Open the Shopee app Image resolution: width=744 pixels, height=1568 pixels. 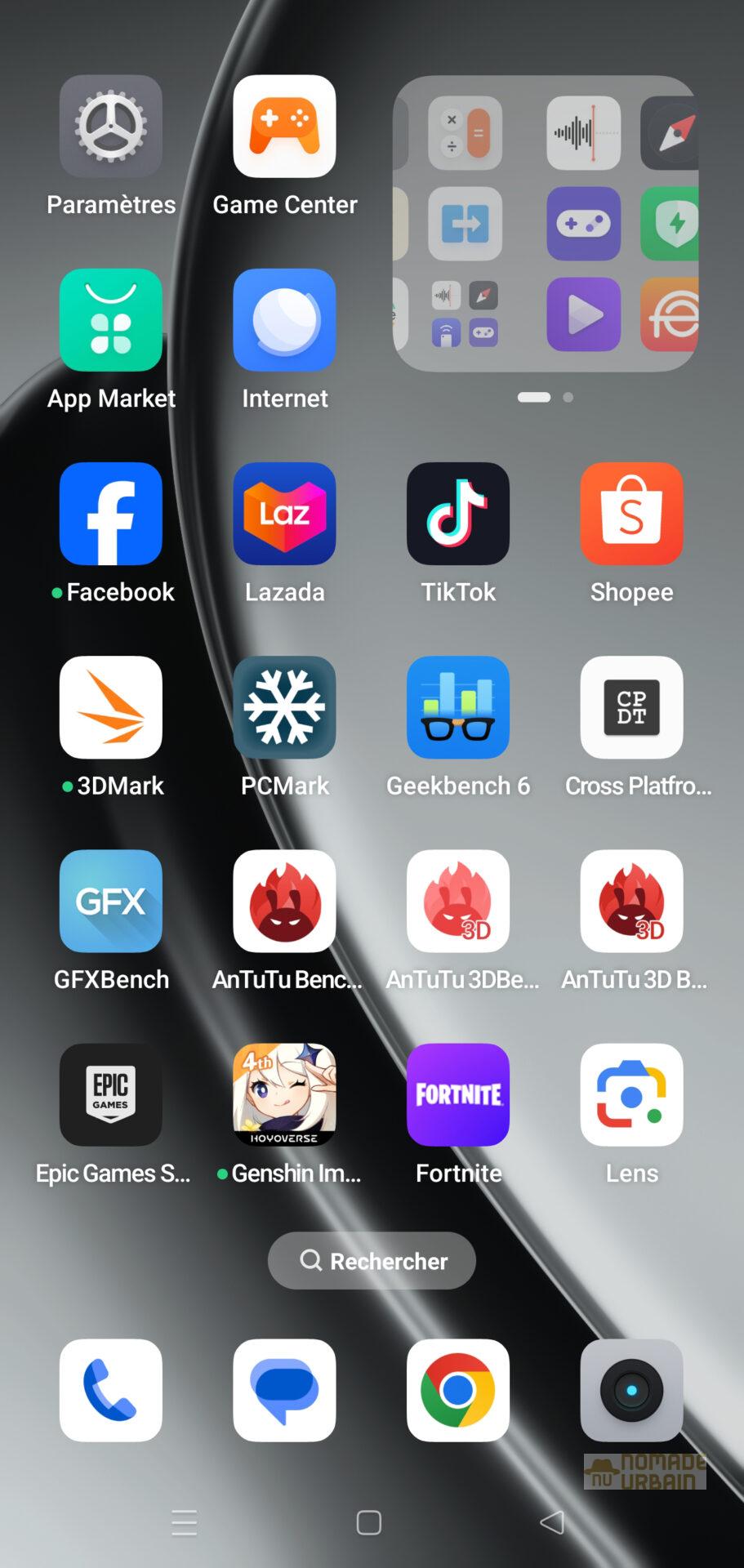631,514
